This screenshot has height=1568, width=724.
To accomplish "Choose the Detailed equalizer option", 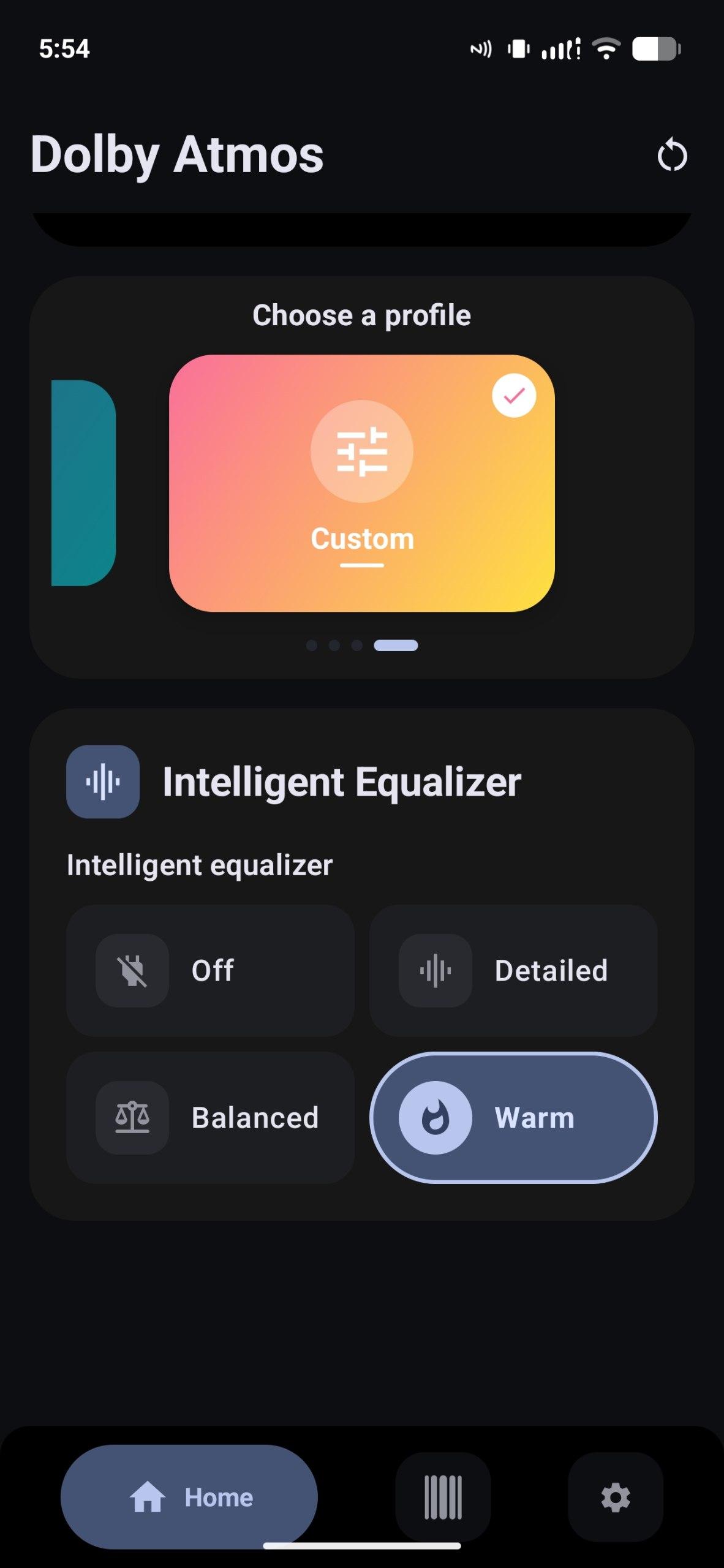I will pyautogui.click(x=513, y=971).
